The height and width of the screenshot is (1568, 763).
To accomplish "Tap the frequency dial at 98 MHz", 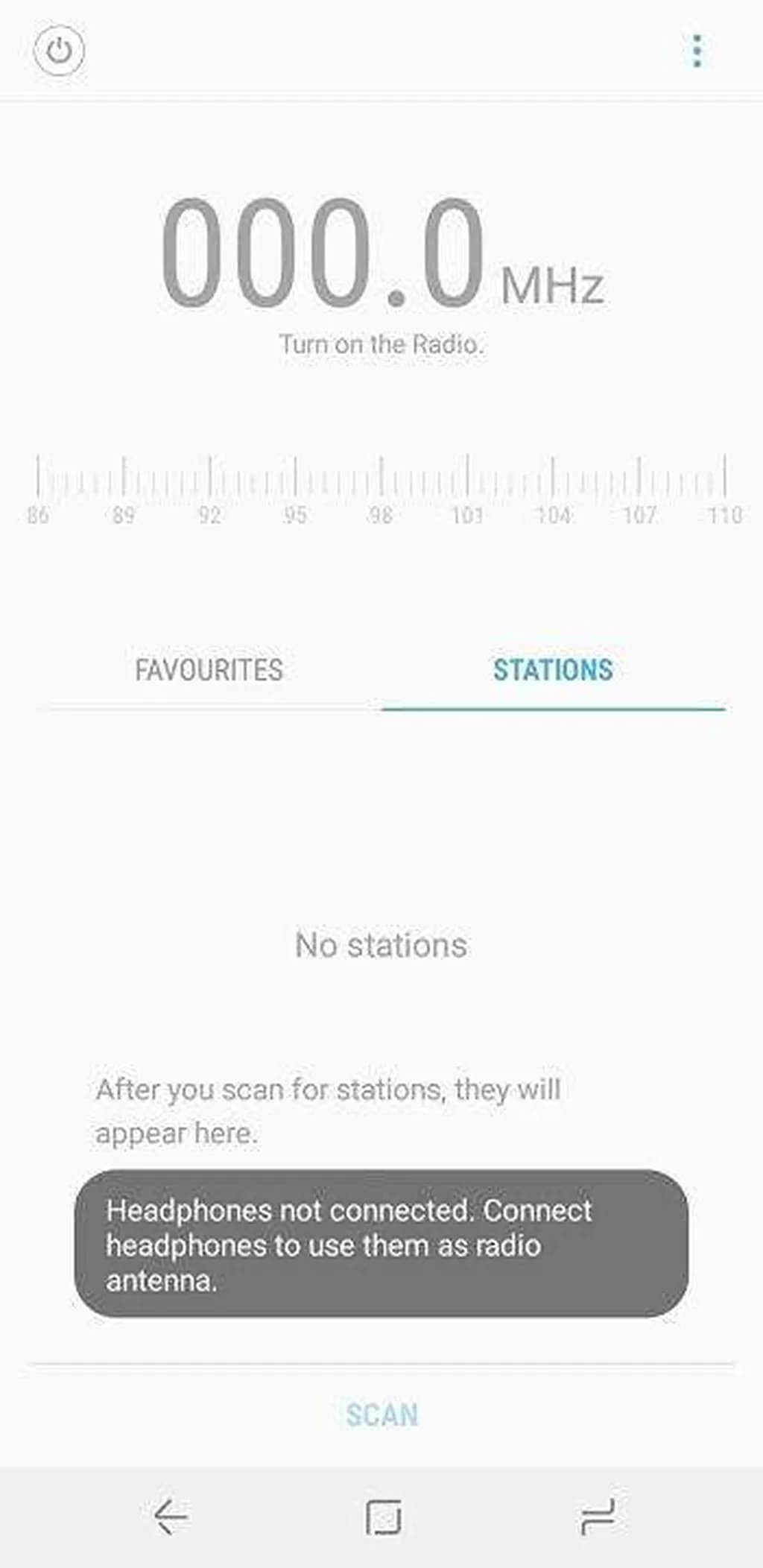I will tap(381, 477).
